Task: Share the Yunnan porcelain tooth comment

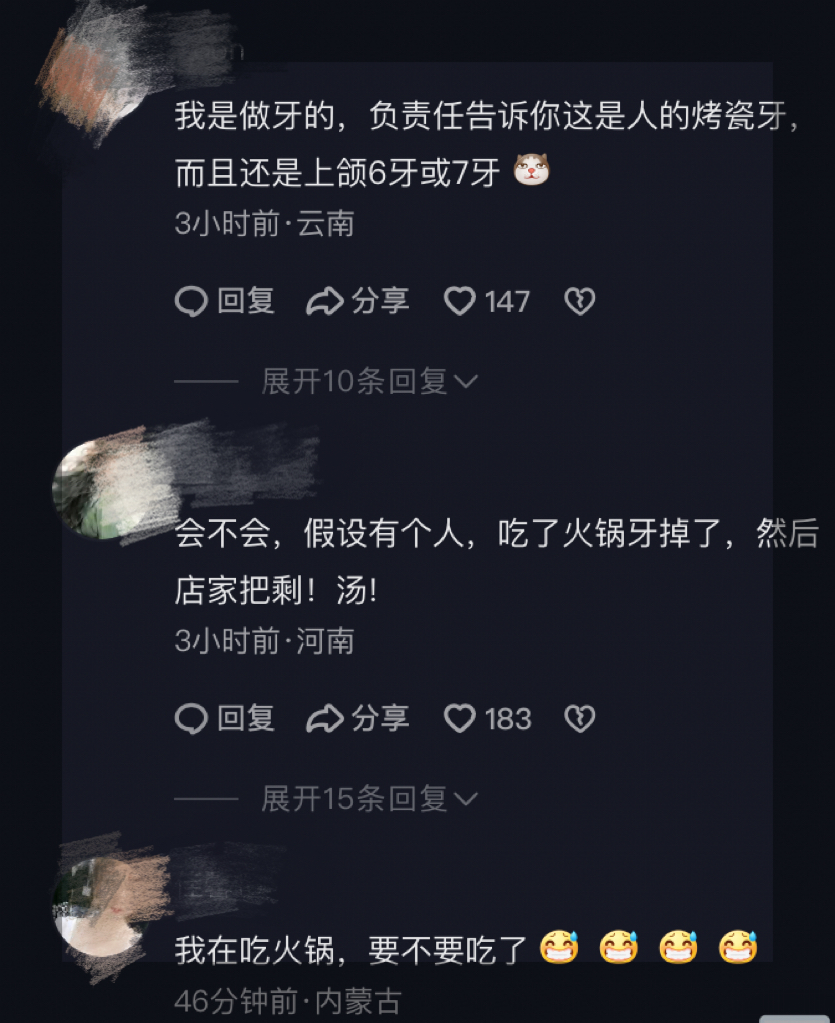Action: (357, 301)
